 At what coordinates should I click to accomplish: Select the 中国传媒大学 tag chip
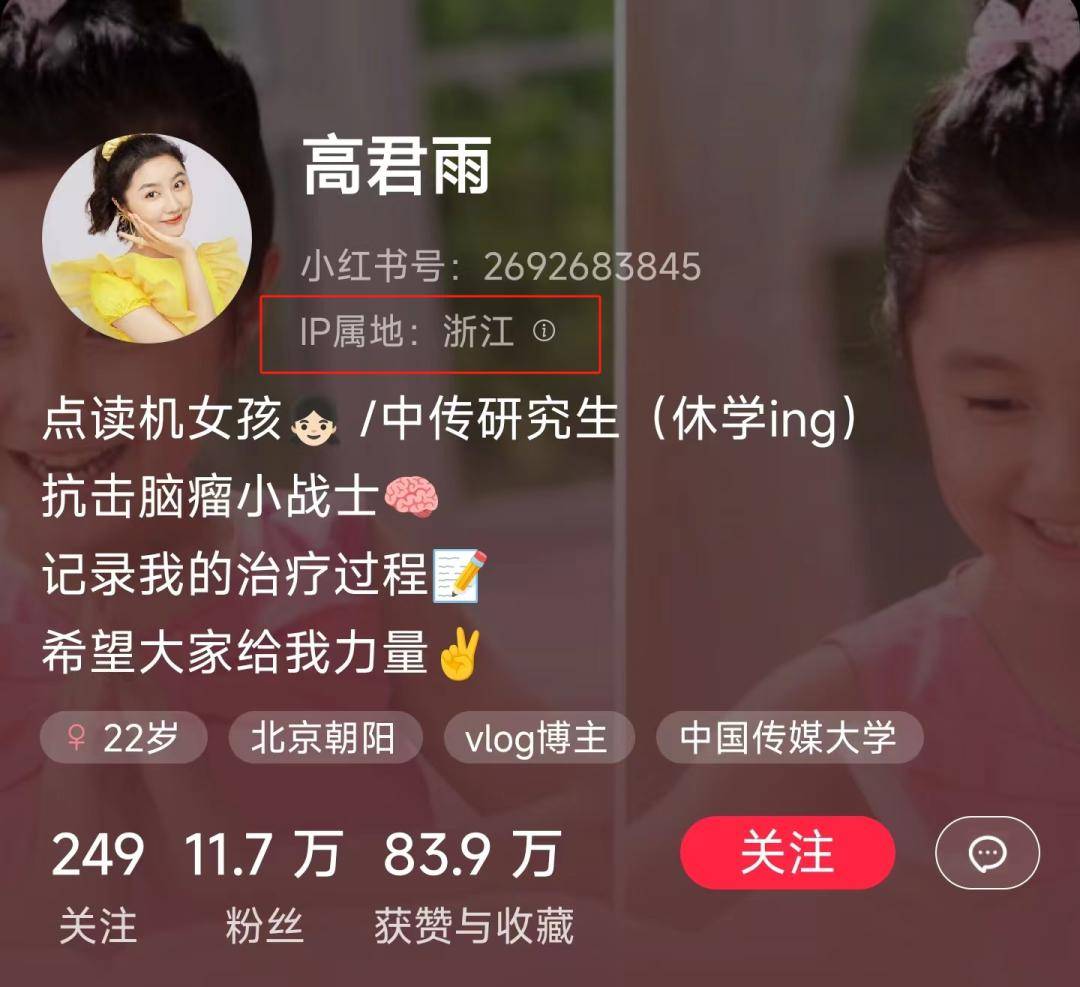[788, 739]
